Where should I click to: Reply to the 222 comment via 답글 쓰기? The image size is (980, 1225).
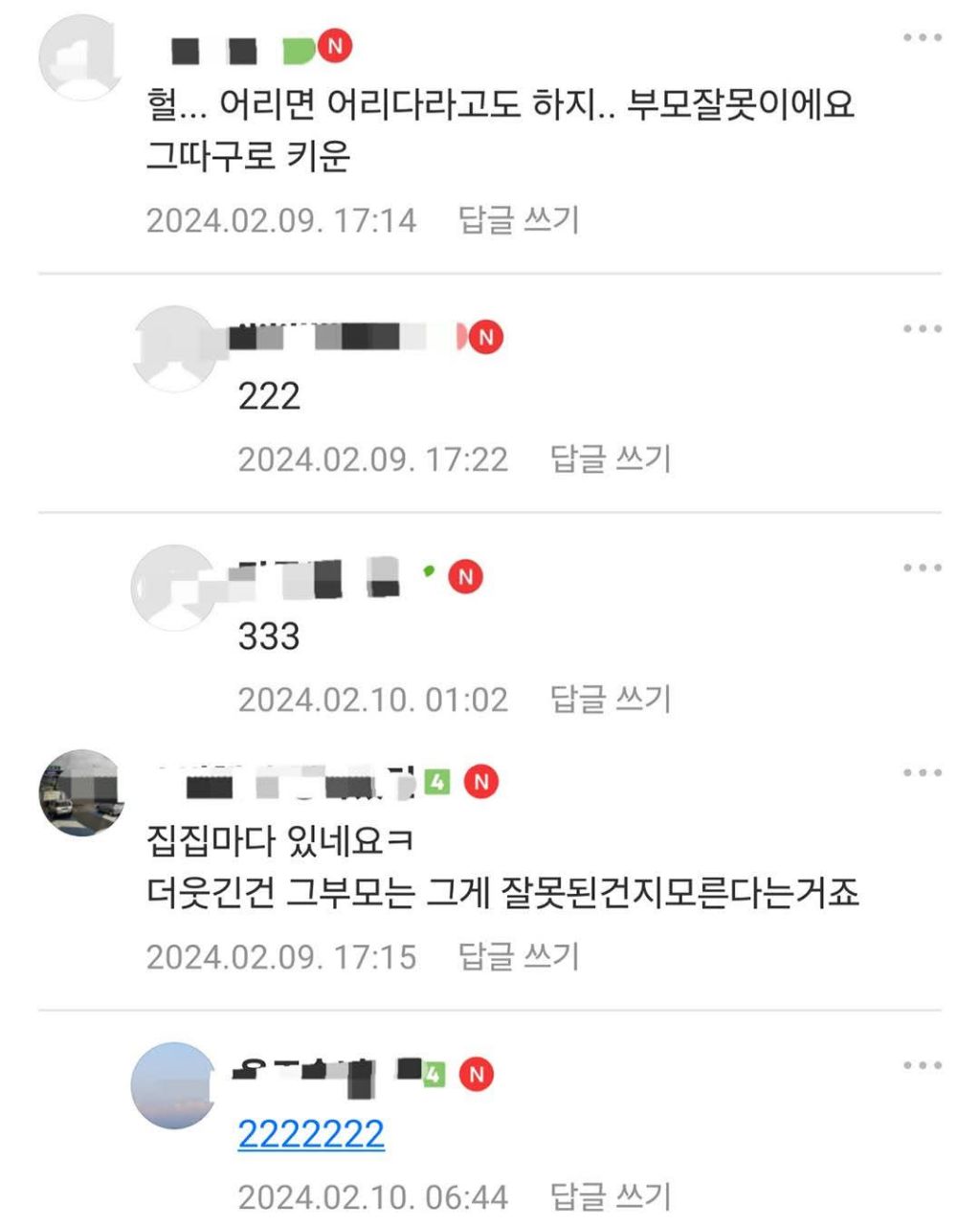(611, 459)
